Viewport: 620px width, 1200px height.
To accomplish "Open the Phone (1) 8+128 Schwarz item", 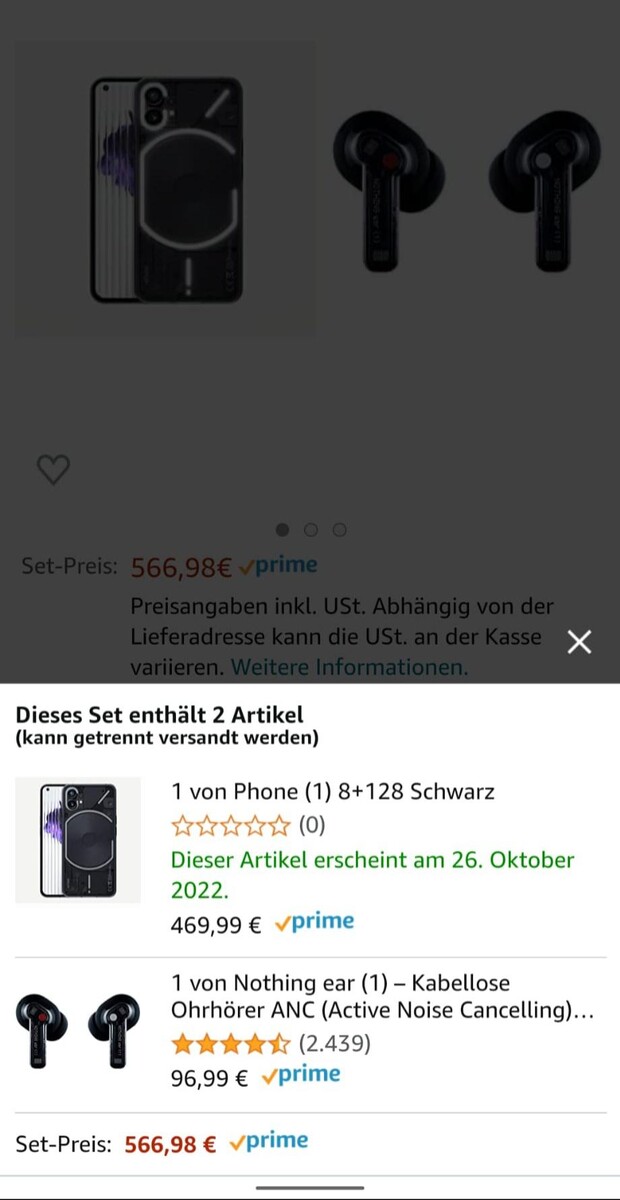I will click(333, 792).
